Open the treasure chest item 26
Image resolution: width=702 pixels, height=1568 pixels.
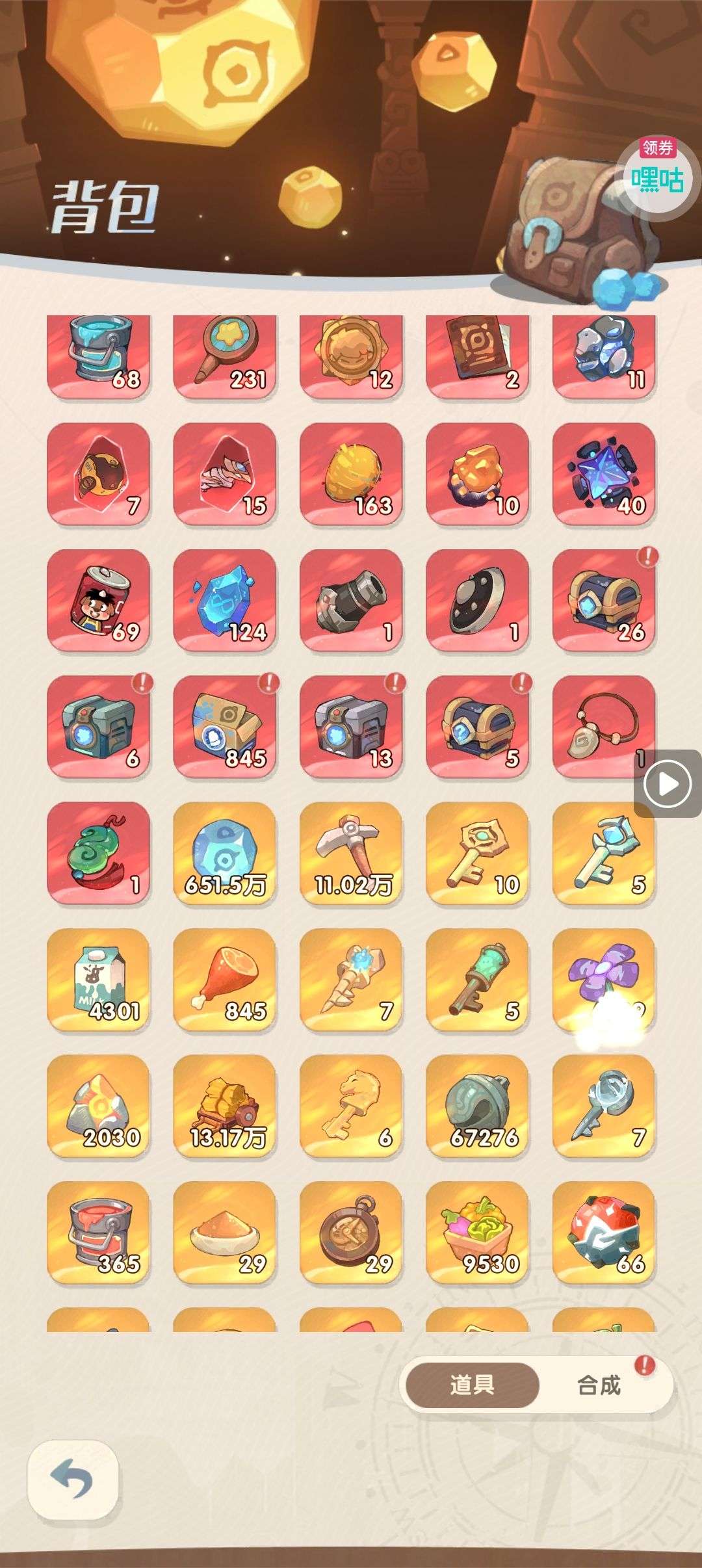coord(604,601)
